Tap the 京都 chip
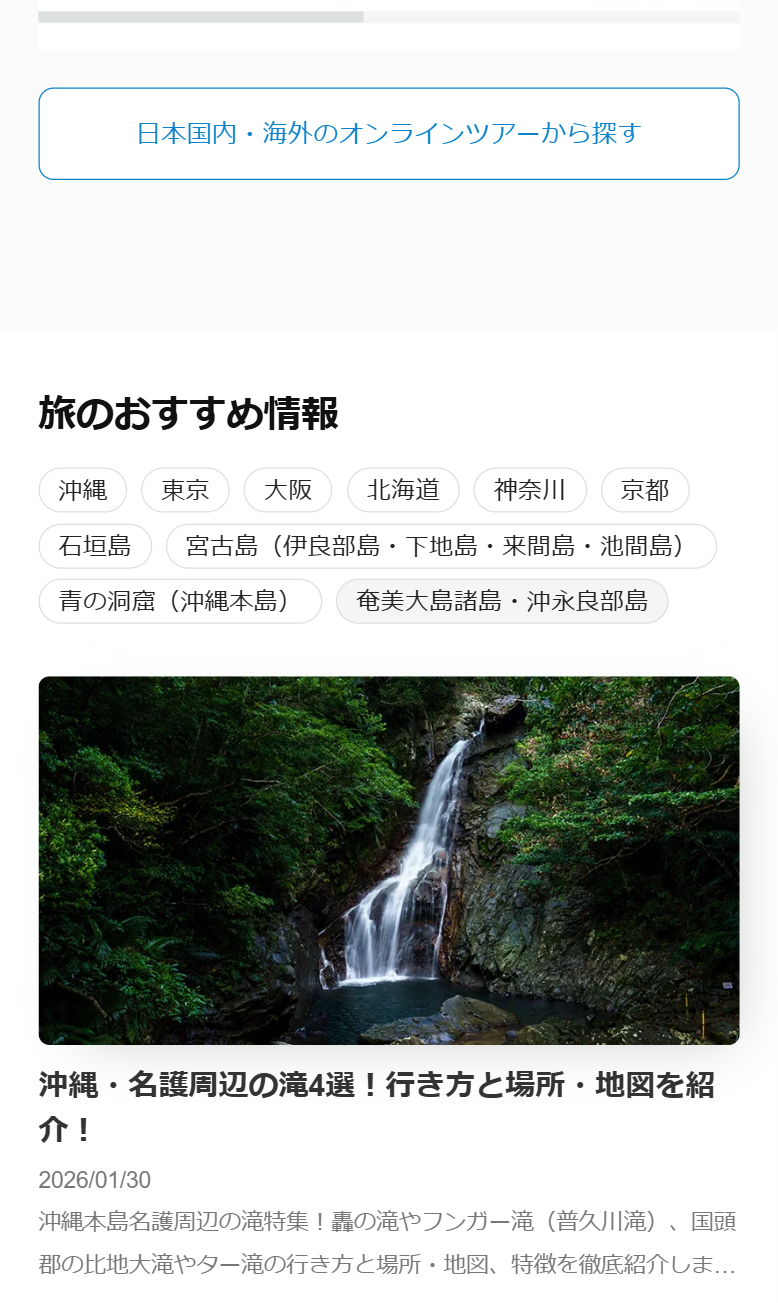 click(x=645, y=490)
